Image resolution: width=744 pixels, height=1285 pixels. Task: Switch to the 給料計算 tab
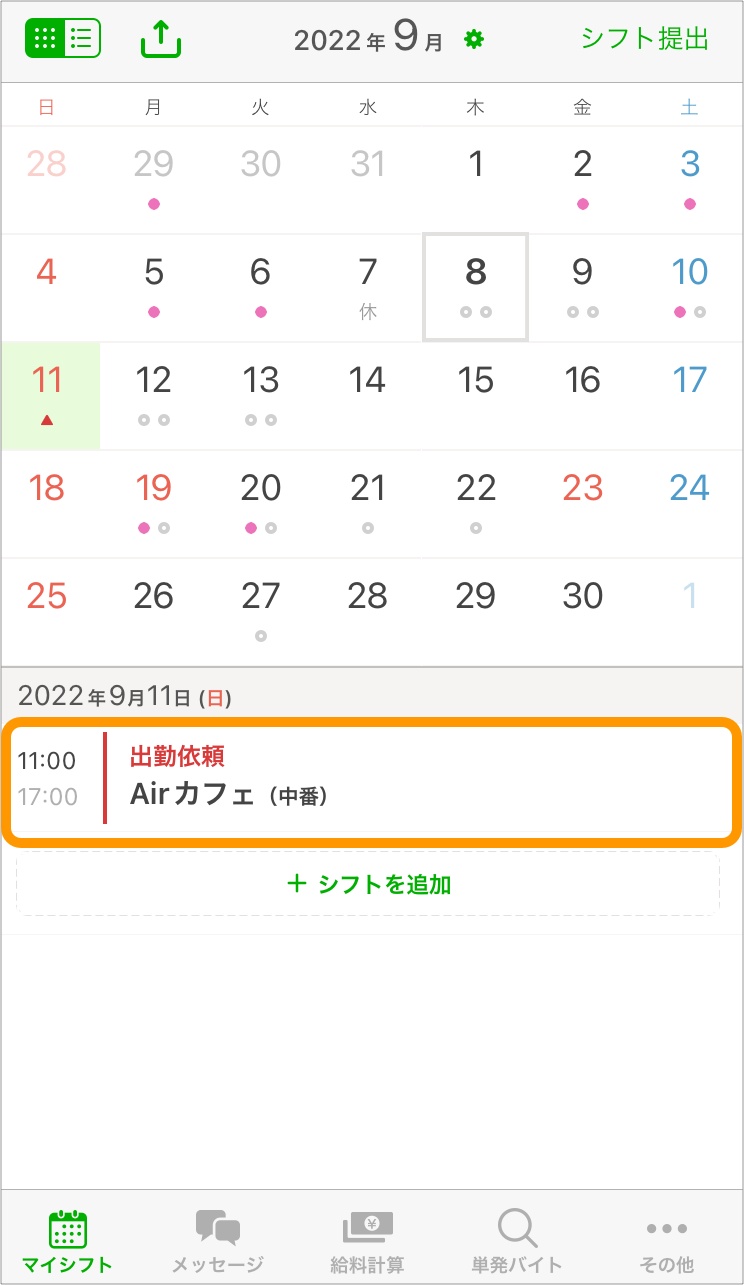tap(368, 1240)
